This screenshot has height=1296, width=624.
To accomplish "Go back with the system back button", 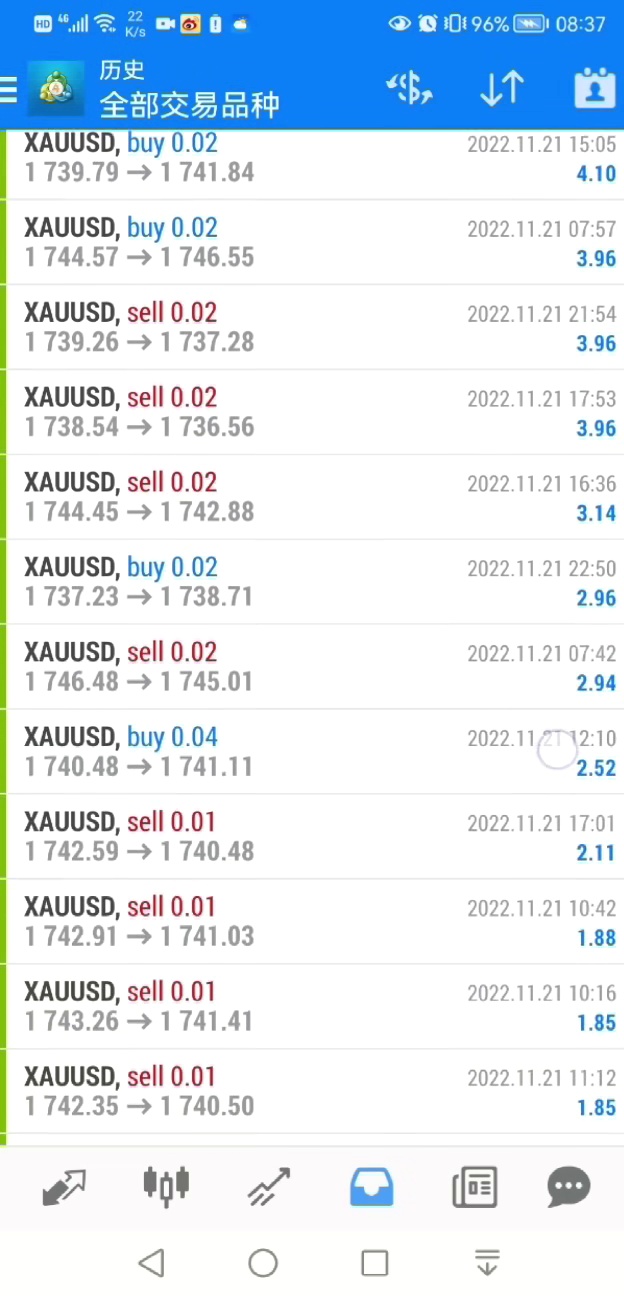I will tap(151, 1263).
